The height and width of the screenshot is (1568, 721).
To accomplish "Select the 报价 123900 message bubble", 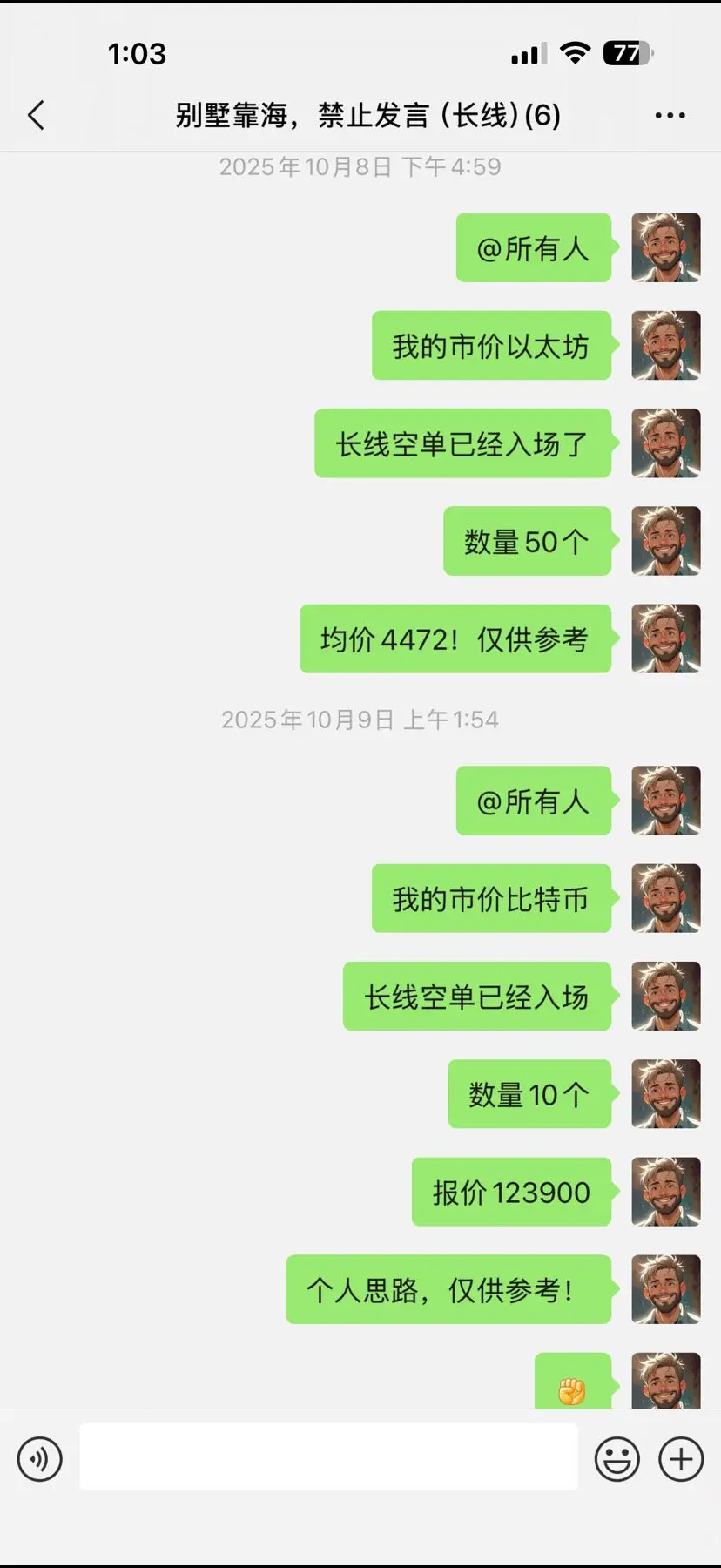I will [x=510, y=1193].
